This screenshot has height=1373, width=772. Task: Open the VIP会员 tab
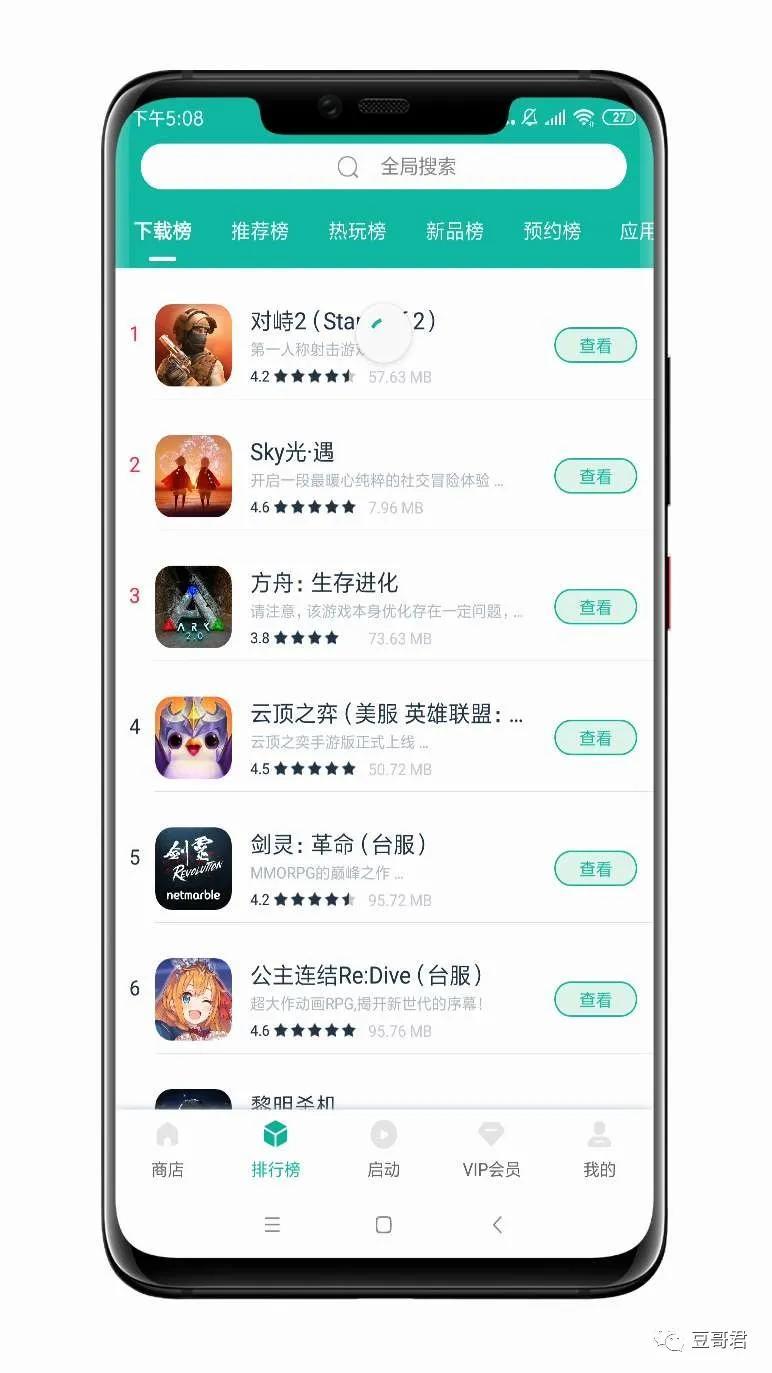(x=491, y=1150)
